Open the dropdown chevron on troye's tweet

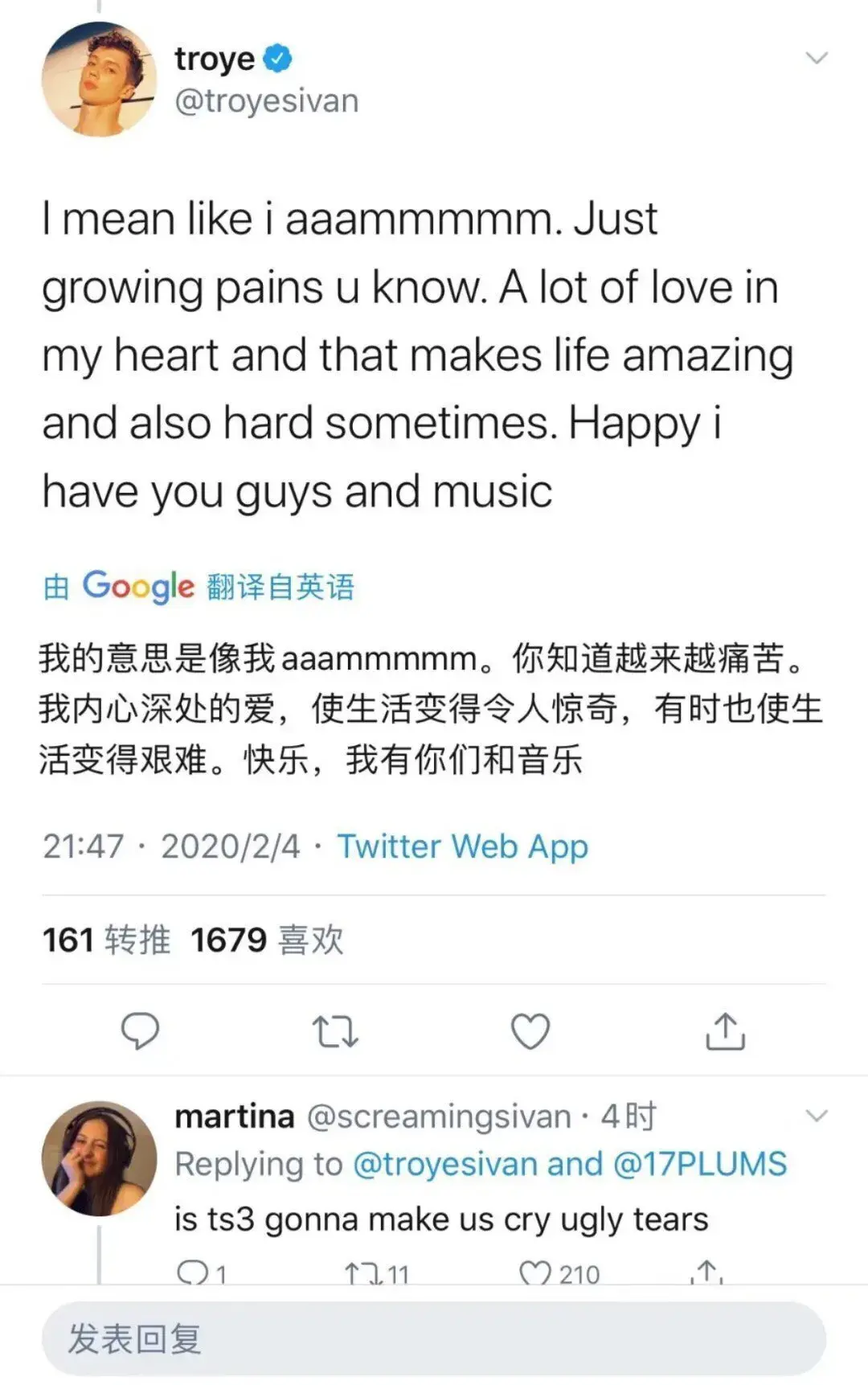click(x=817, y=58)
